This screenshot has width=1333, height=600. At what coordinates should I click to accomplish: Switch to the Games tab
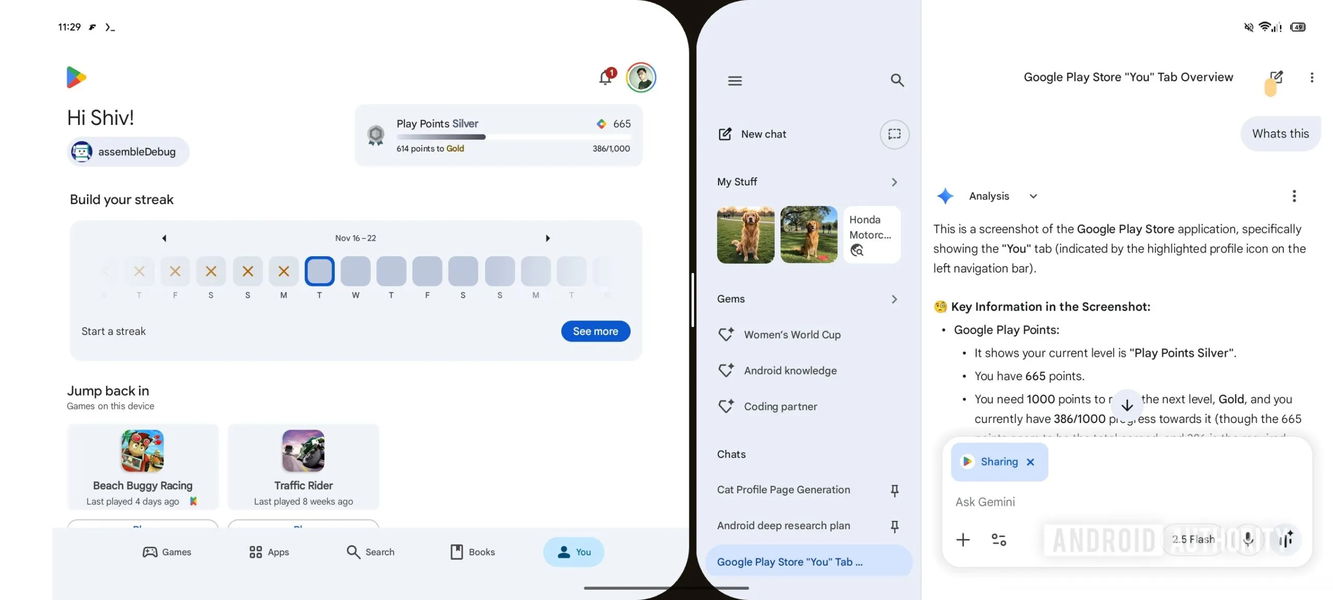pos(167,552)
